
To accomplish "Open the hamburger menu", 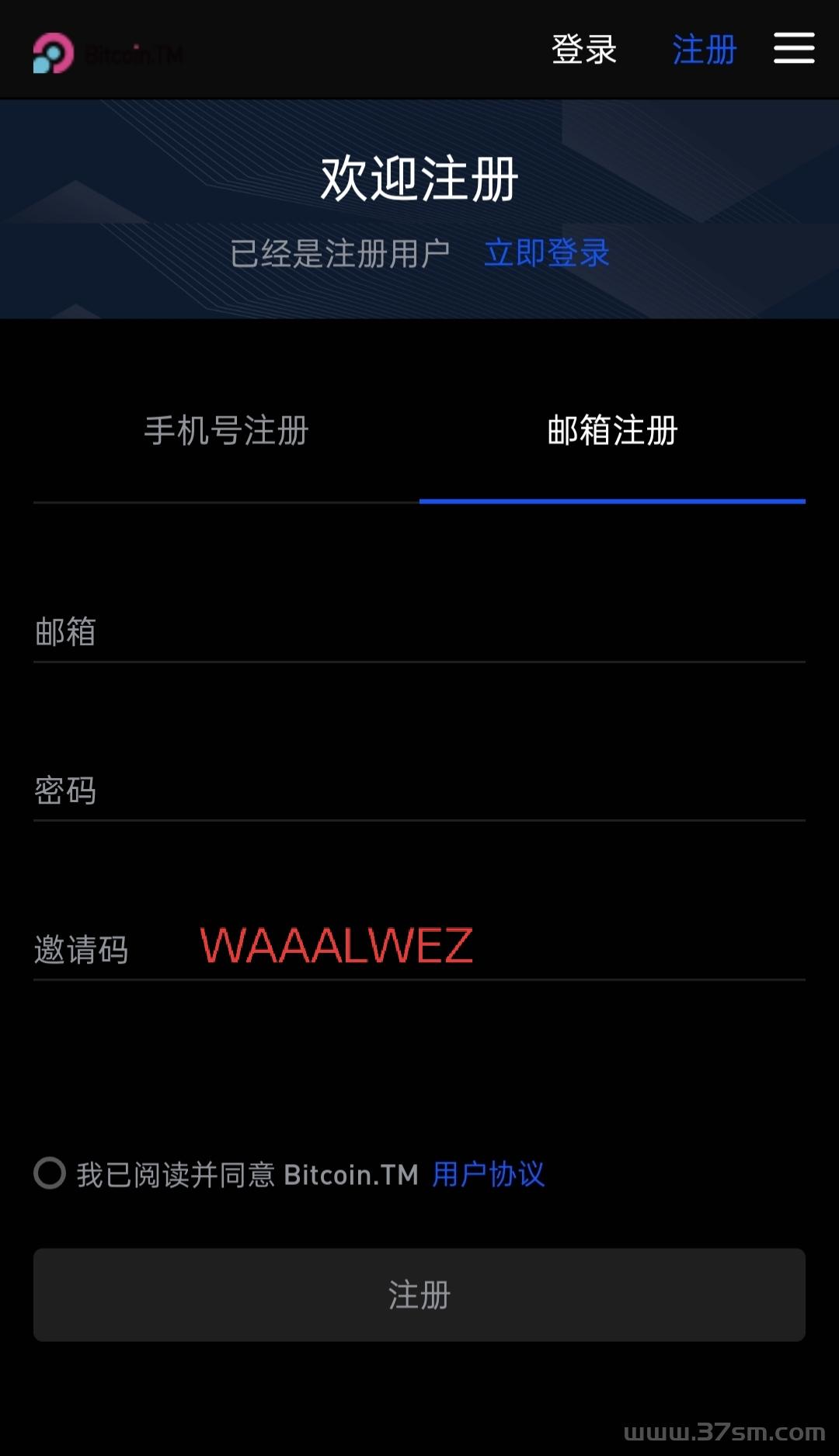I will [794, 48].
